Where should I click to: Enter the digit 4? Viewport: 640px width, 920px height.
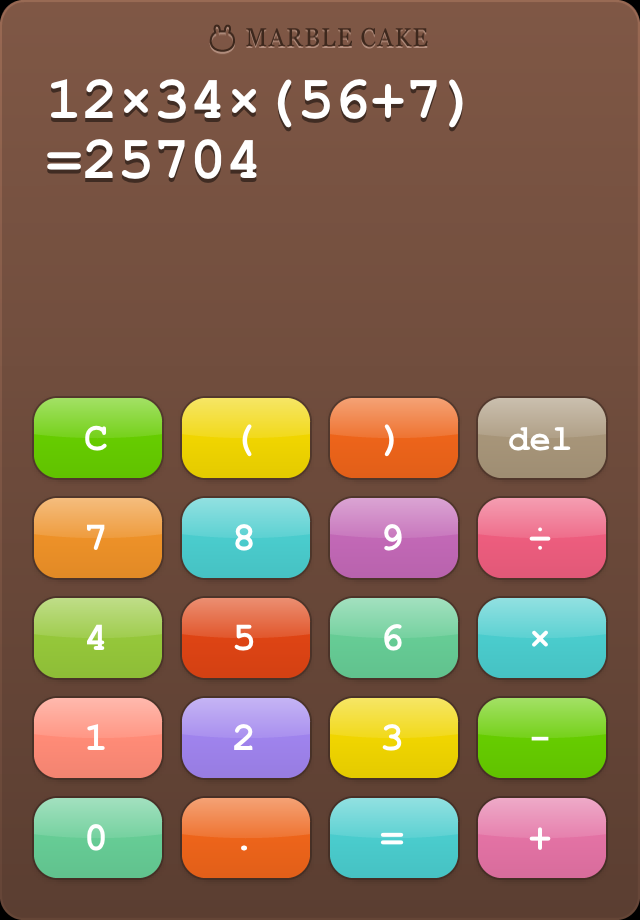point(98,638)
